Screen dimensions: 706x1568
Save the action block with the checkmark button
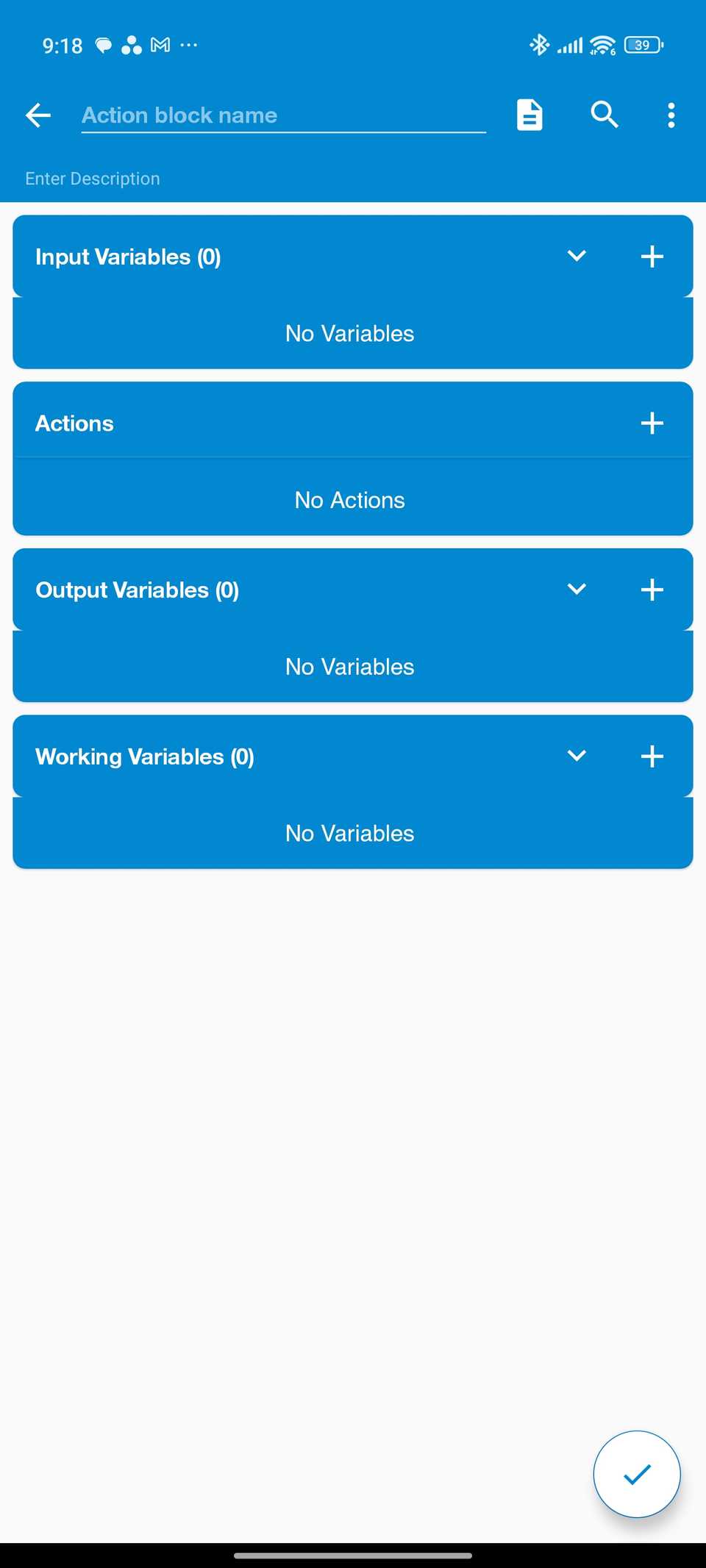point(636,1473)
